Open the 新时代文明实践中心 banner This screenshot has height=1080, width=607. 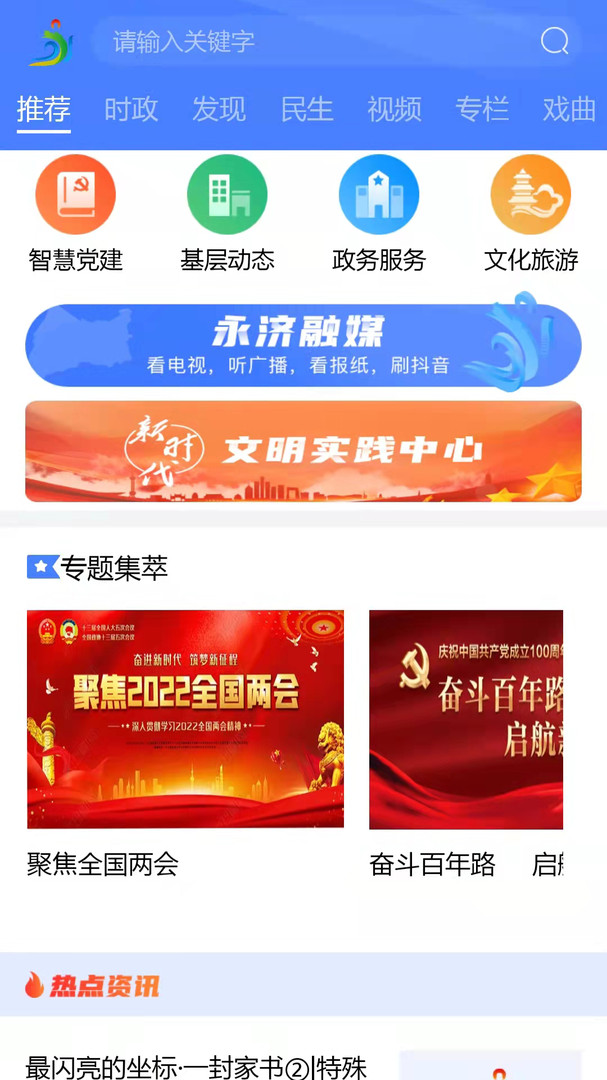[x=303, y=451]
